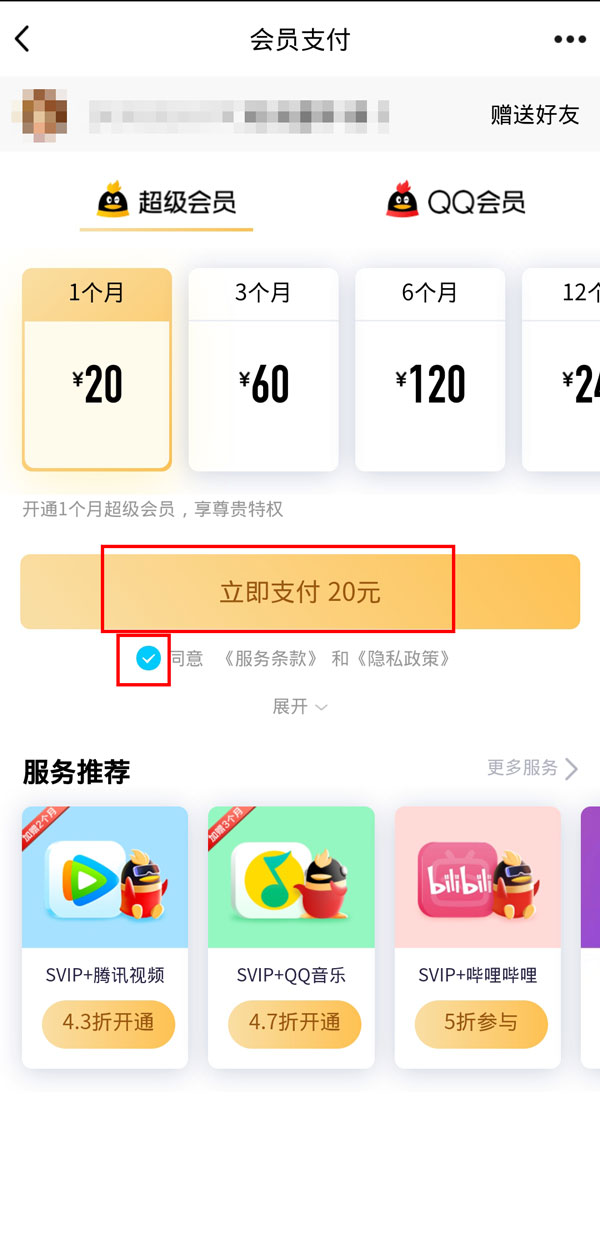
Task: Expand the 展开 section
Action: [x=299, y=707]
